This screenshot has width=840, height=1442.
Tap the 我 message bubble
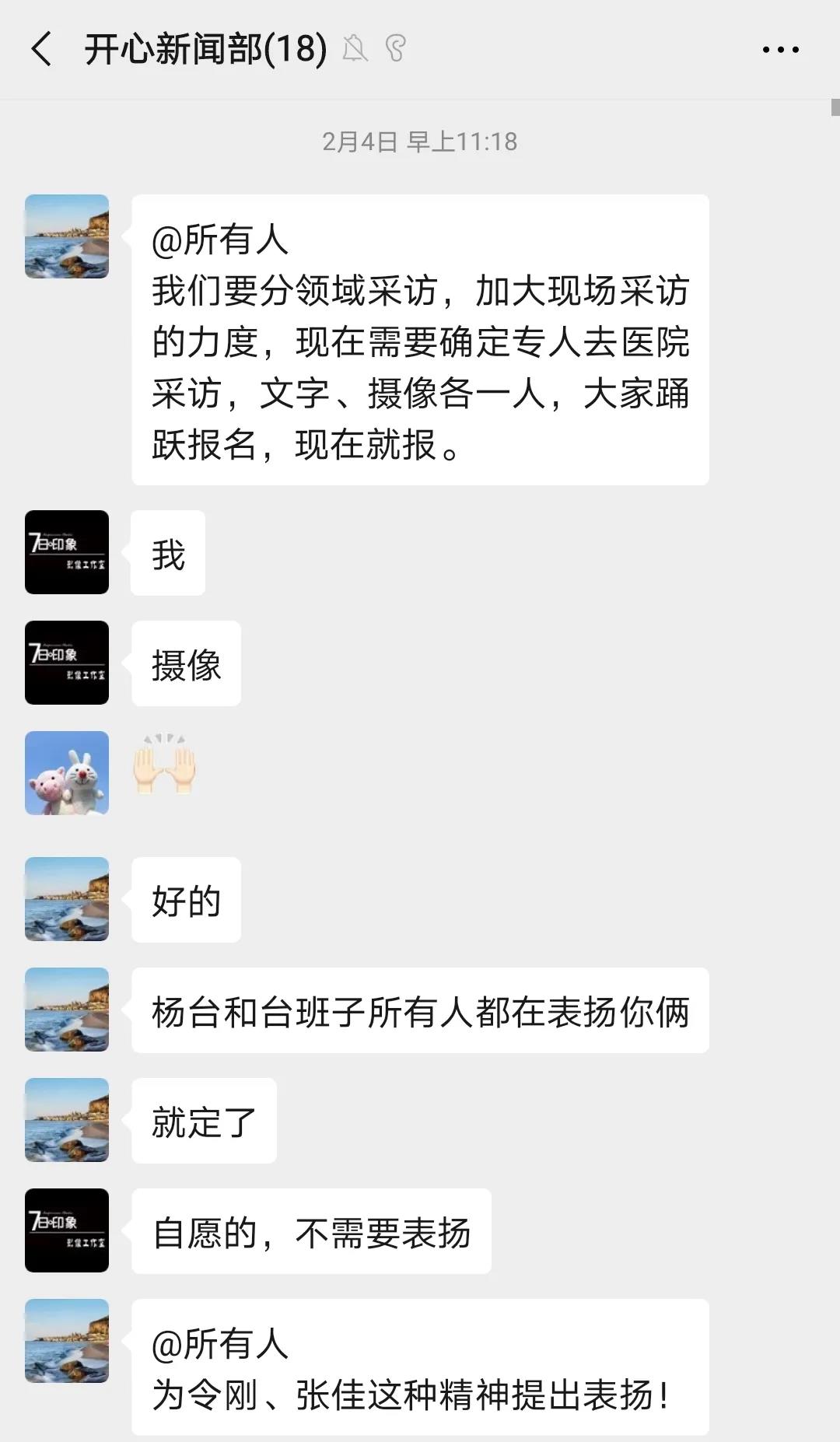tap(166, 553)
